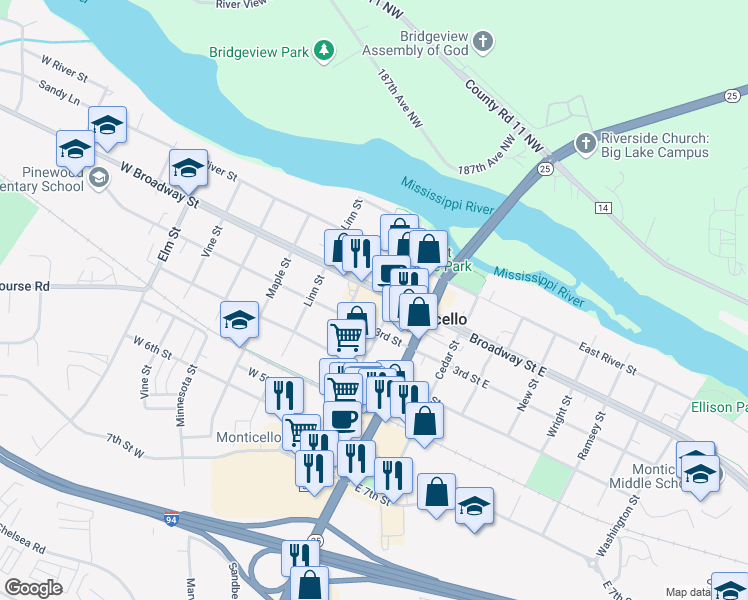This screenshot has height=600, width=748.
Task: Tap the coffee cup marker near Monticello
Action: point(342,418)
